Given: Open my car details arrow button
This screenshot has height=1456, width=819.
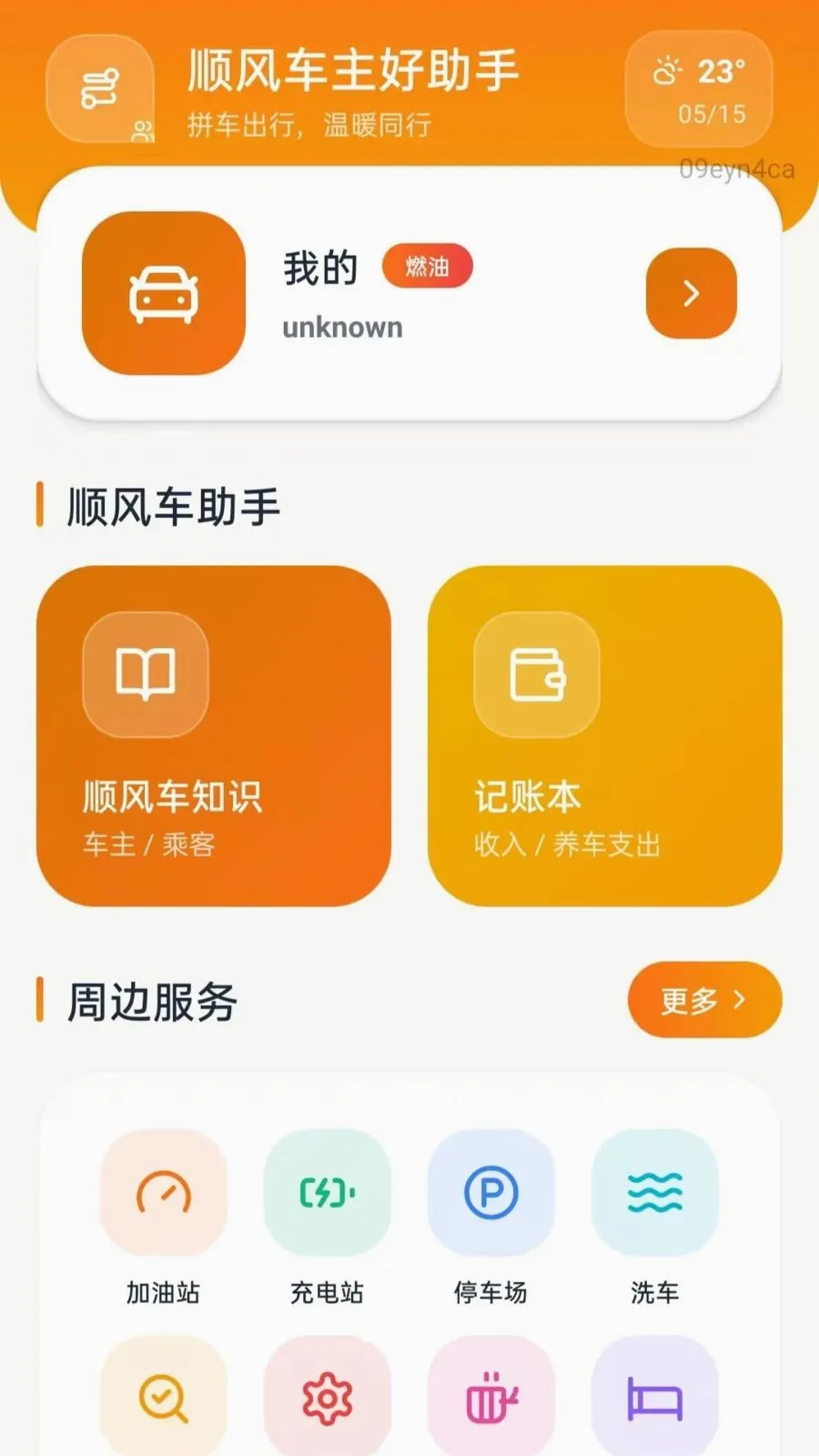Looking at the screenshot, I should click(x=692, y=293).
